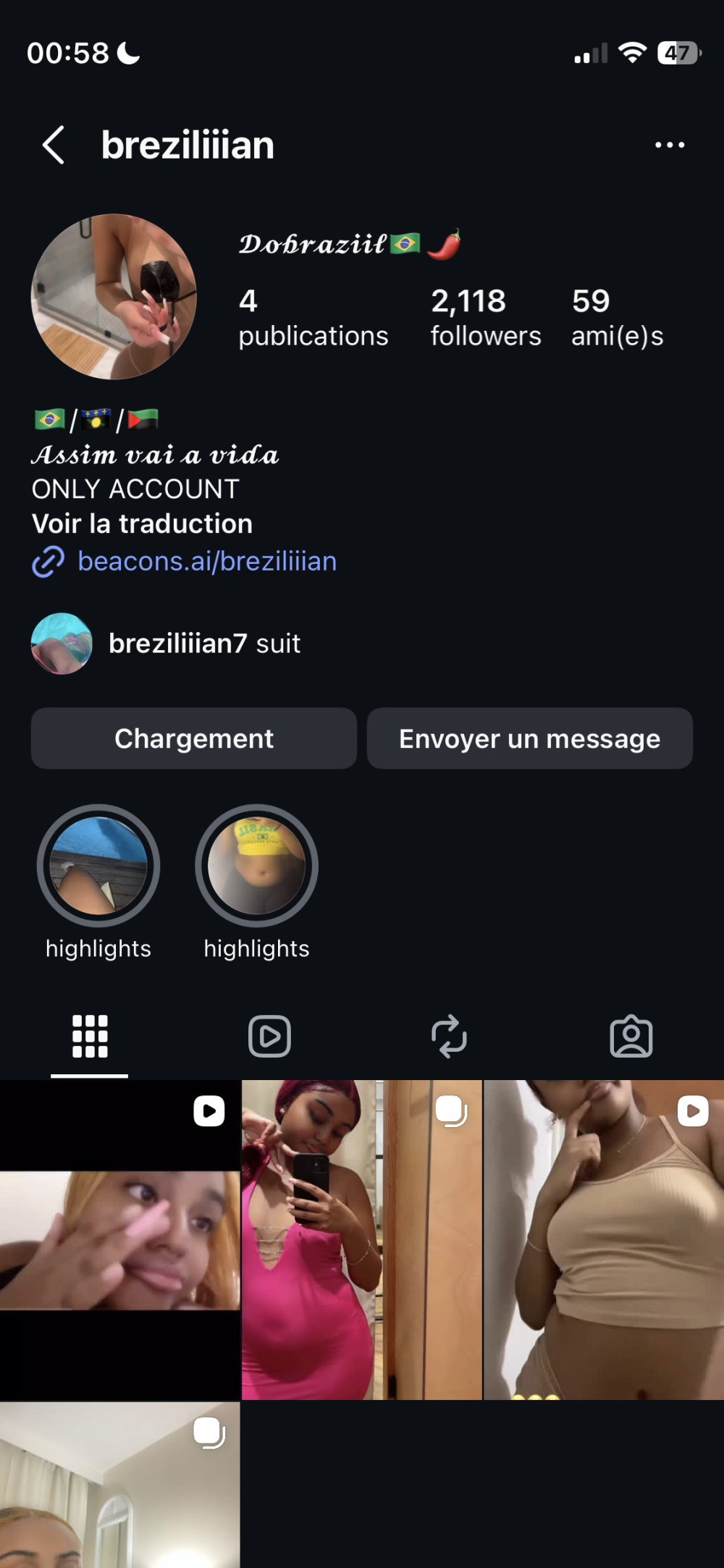
Task: Switch to the tagged photos tab
Action: (631, 1036)
